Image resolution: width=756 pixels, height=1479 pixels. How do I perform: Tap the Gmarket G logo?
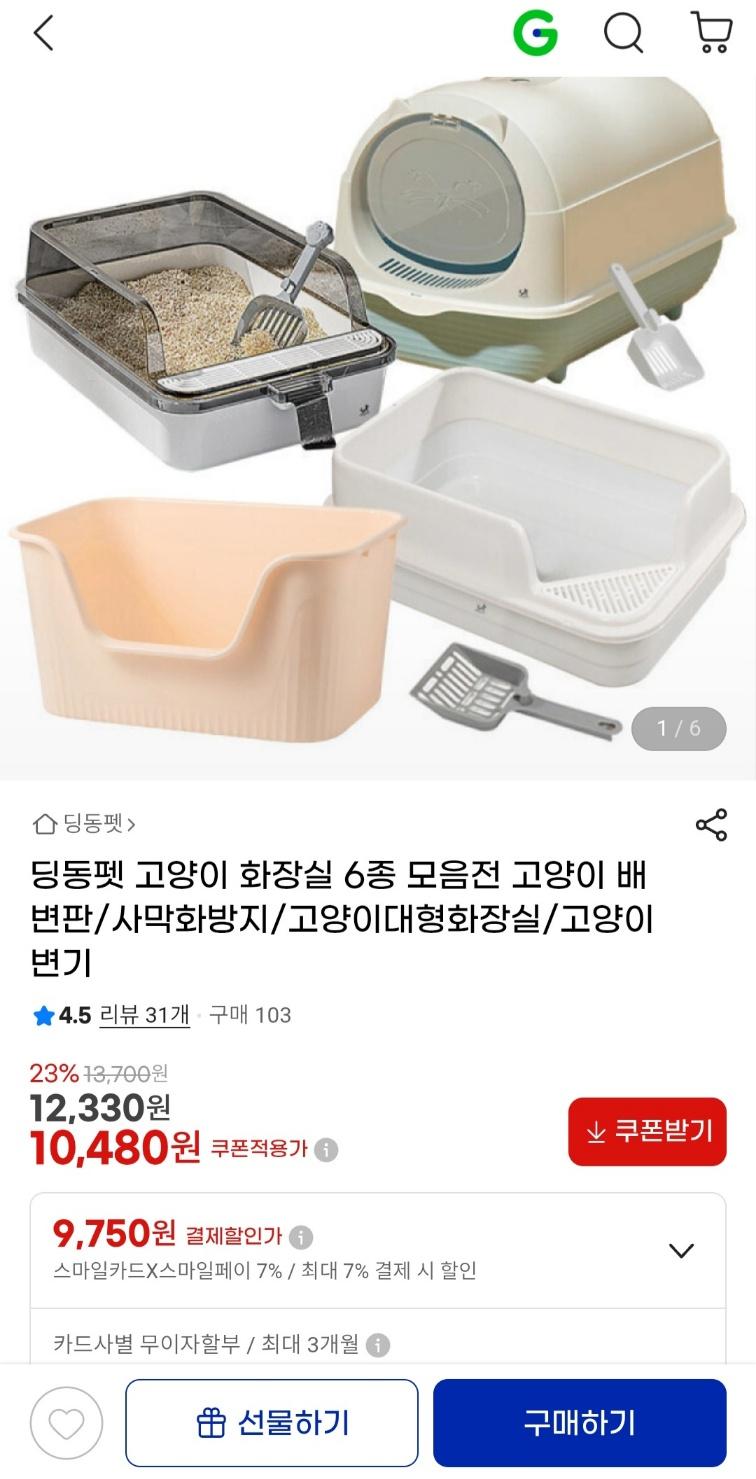[537, 32]
